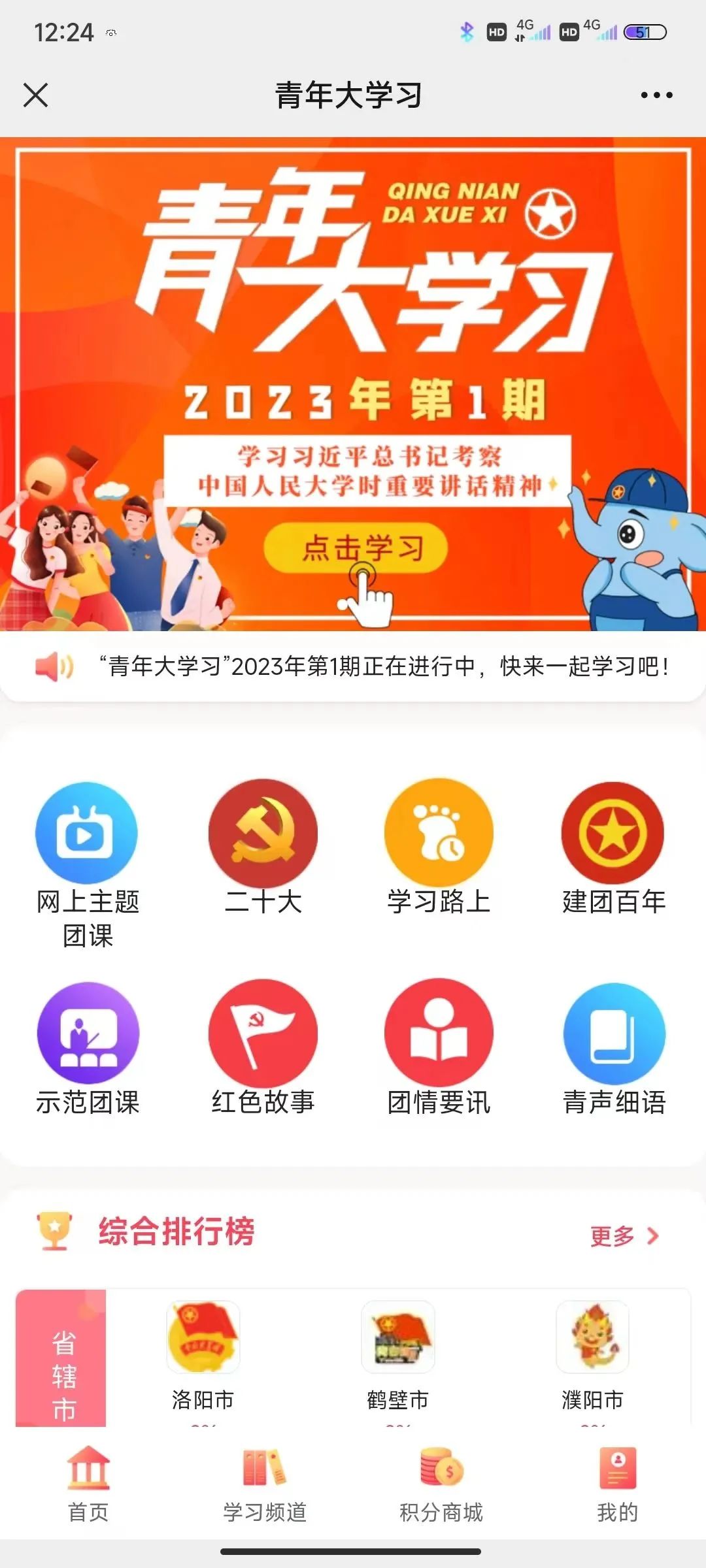Switch to the 首页 tab
The height and width of the screenshot is (1568, 706).
click(x=88, y=1484)
